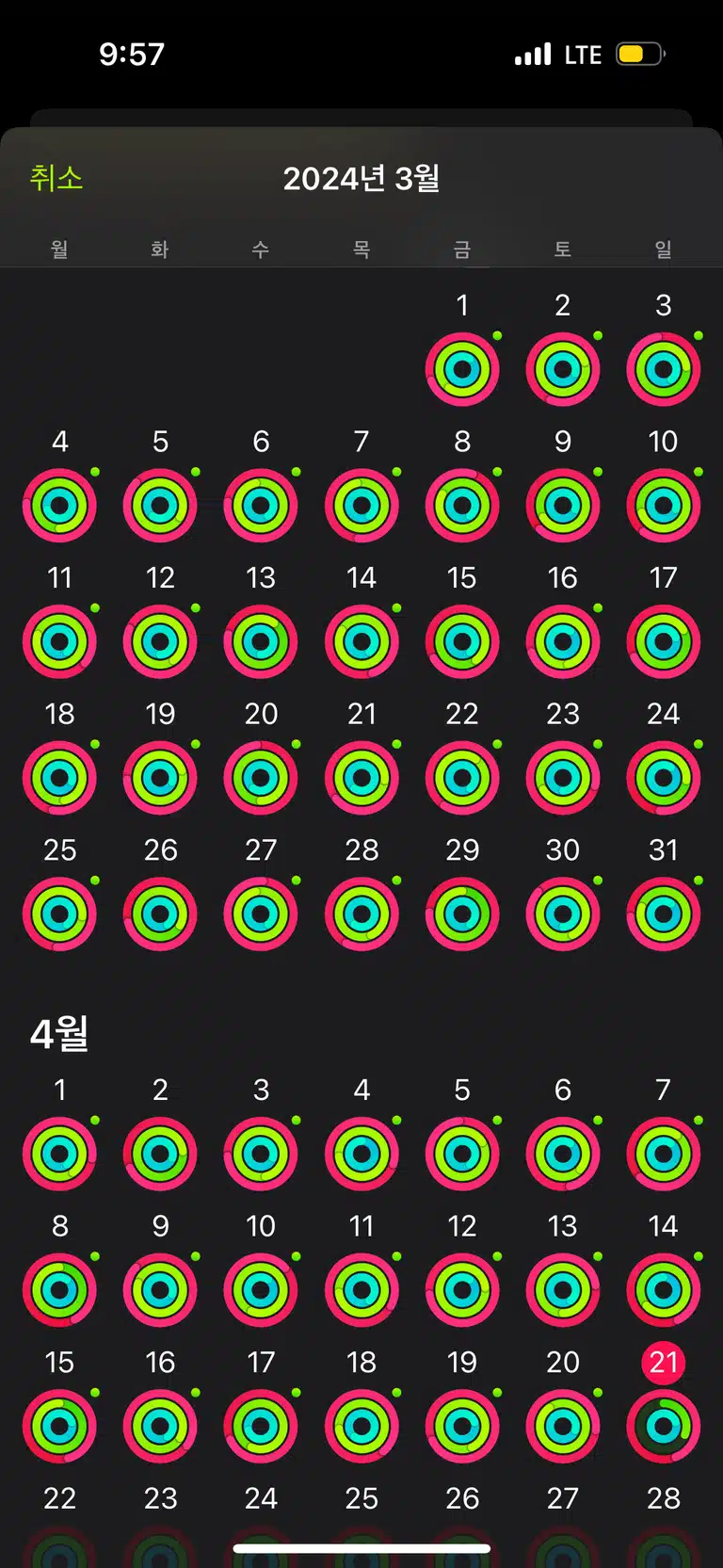This screenshot has width=723, height=1568.
Task: Select today's highlighted date, April 21
Action: pos(664,1363)
